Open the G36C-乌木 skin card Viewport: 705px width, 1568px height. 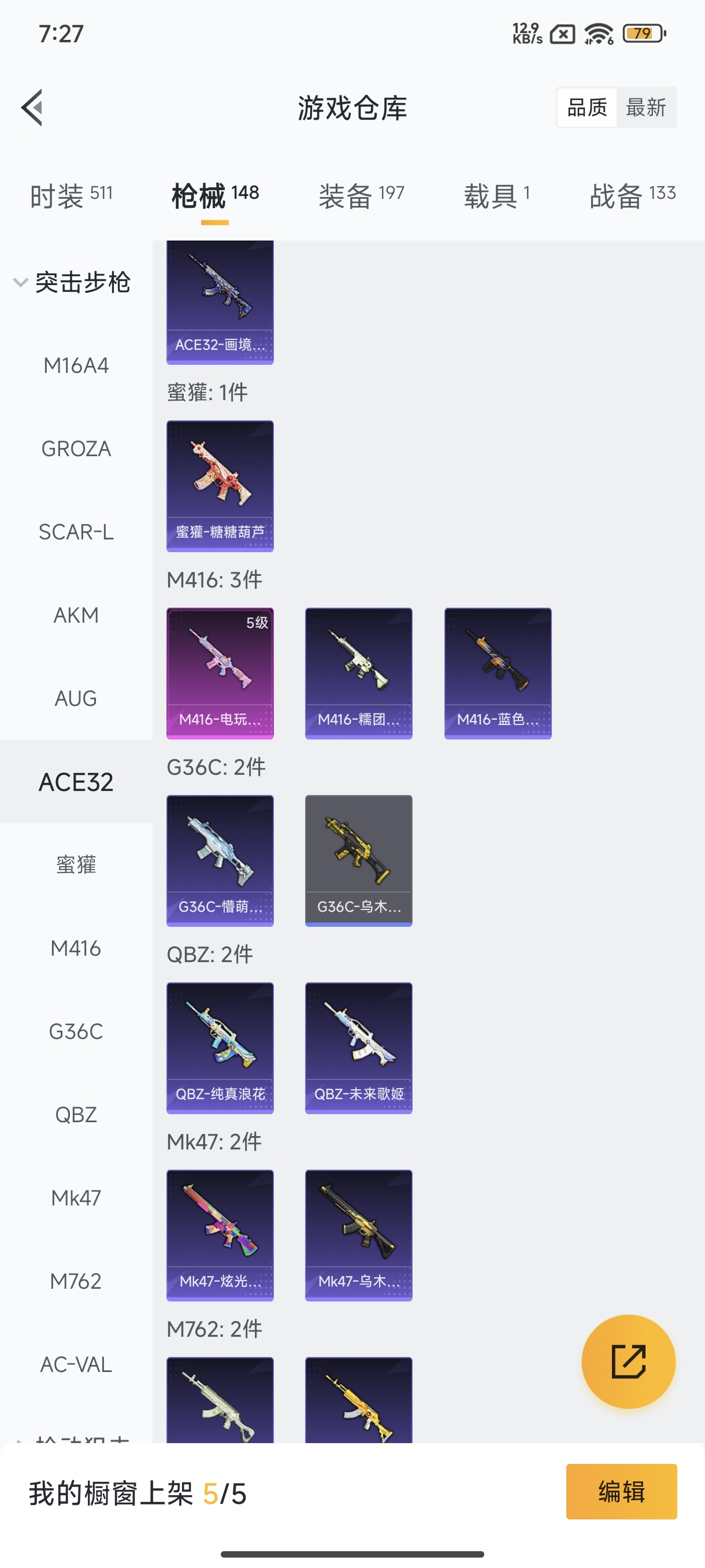pyautogui.click(x=359, y=860)
